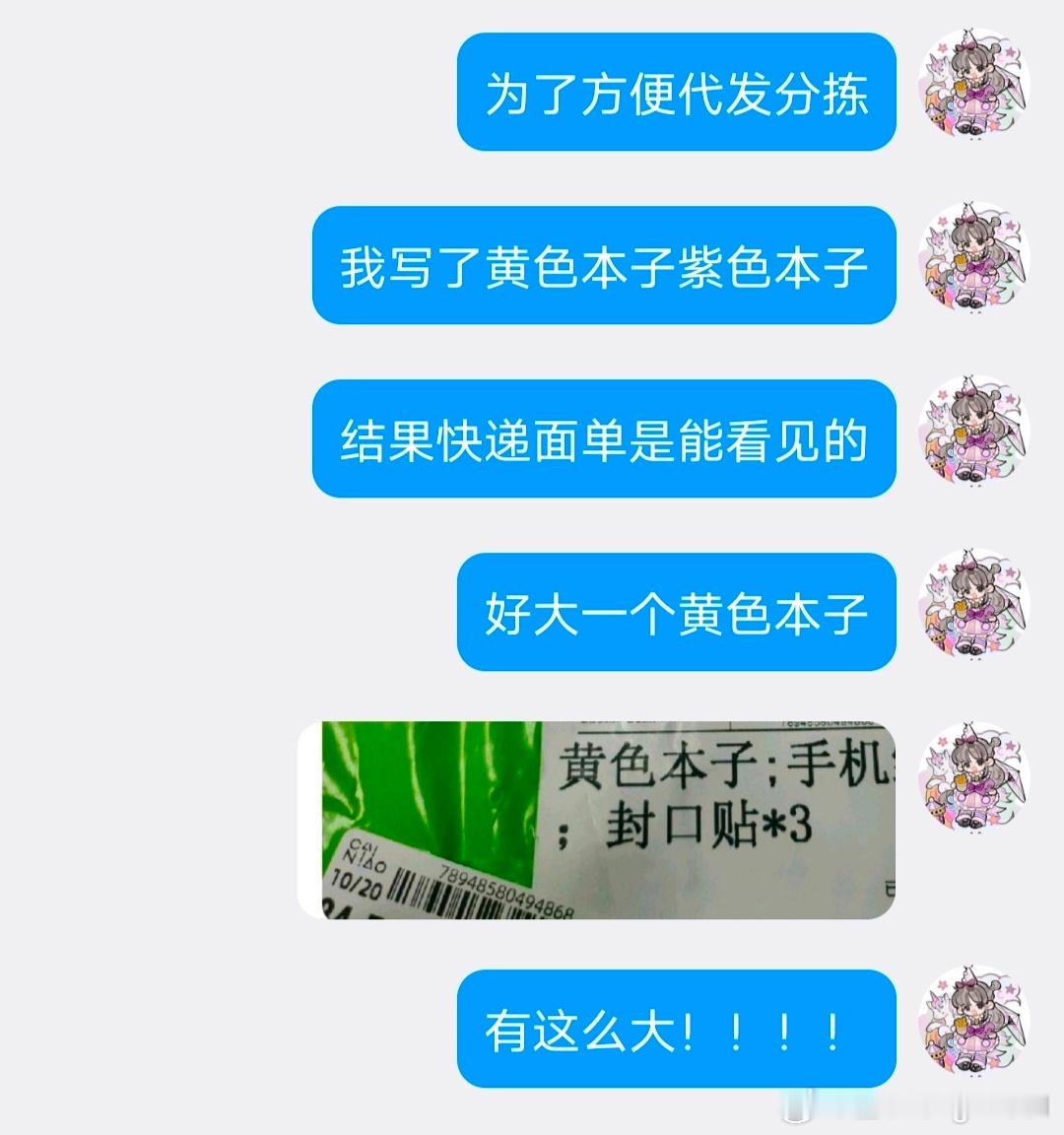Open the shipping label photo message
The width and height of the screenshot is (1064, 1135).
597,820
